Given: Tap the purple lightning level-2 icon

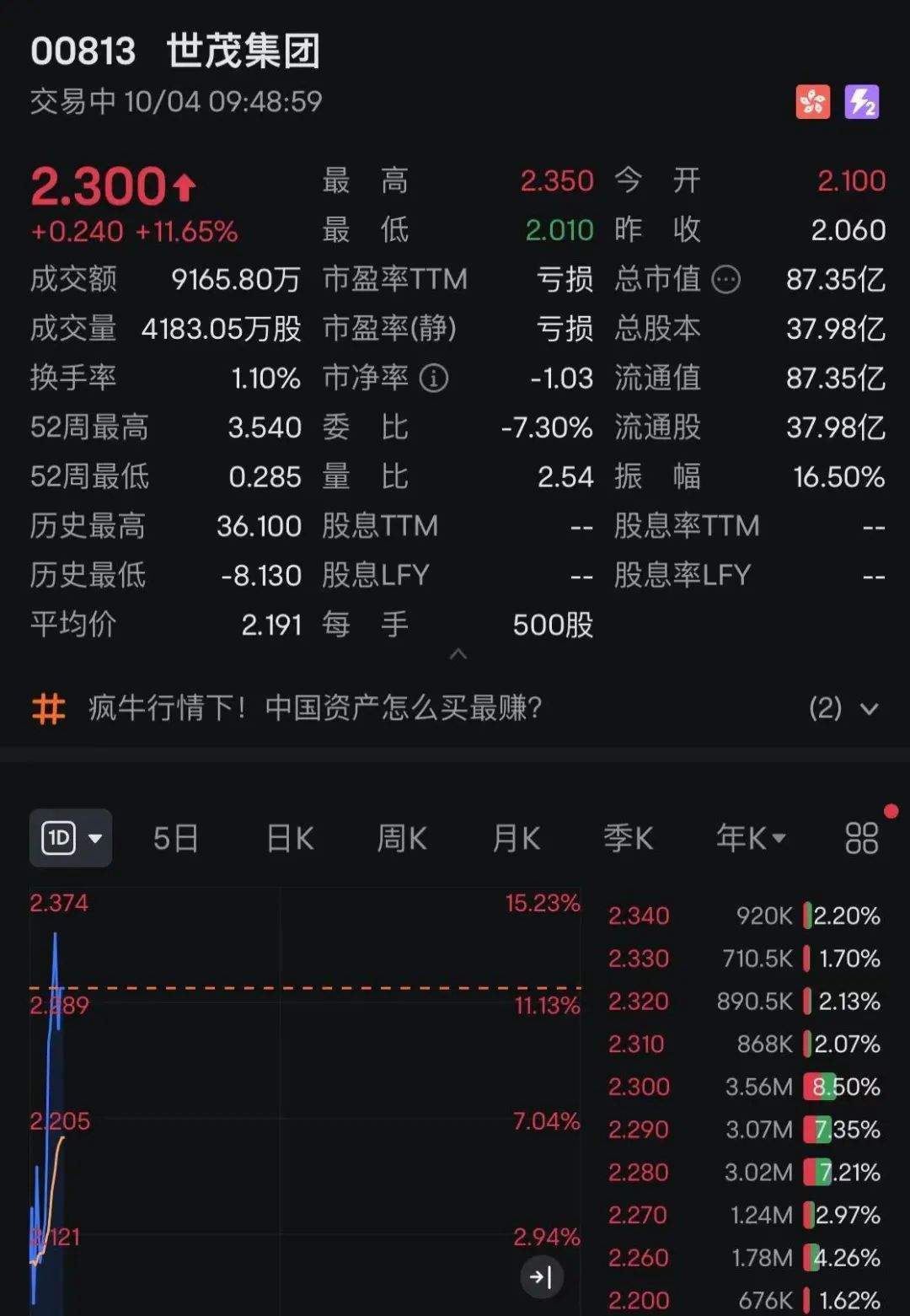Looking at the screenshot, I should click(862, 103).
